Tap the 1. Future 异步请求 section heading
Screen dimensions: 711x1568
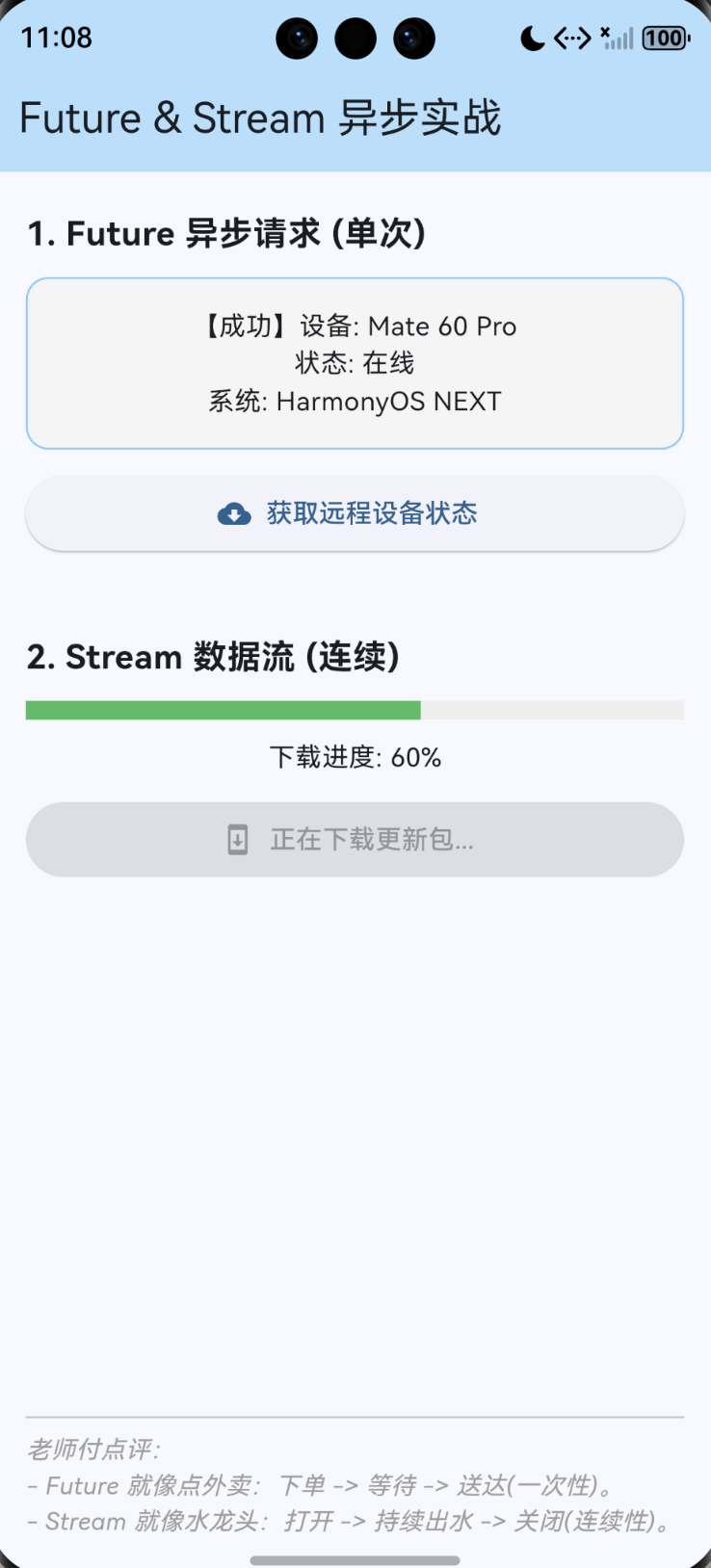click(224, 233)
